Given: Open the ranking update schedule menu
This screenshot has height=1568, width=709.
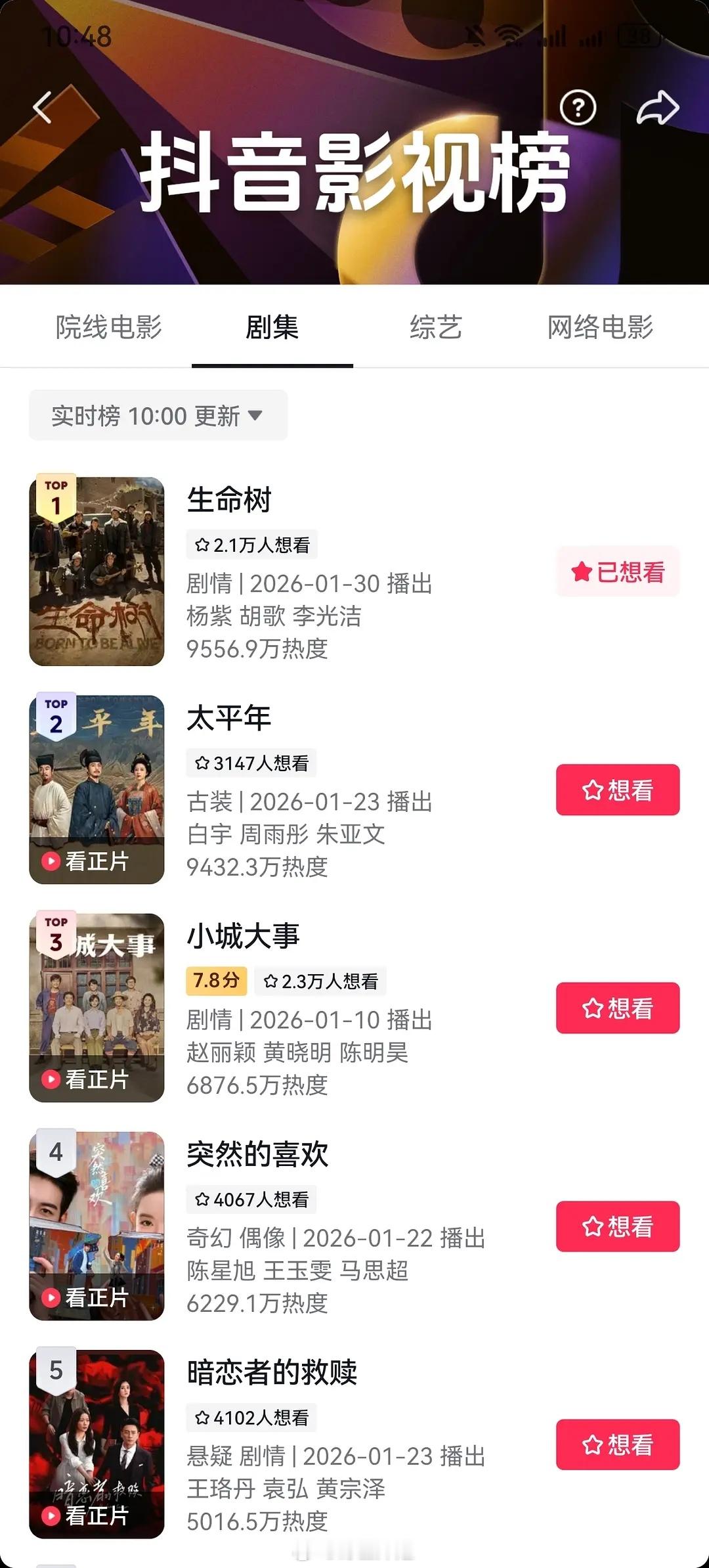Looking at the screenshot, I should point(158,414).
